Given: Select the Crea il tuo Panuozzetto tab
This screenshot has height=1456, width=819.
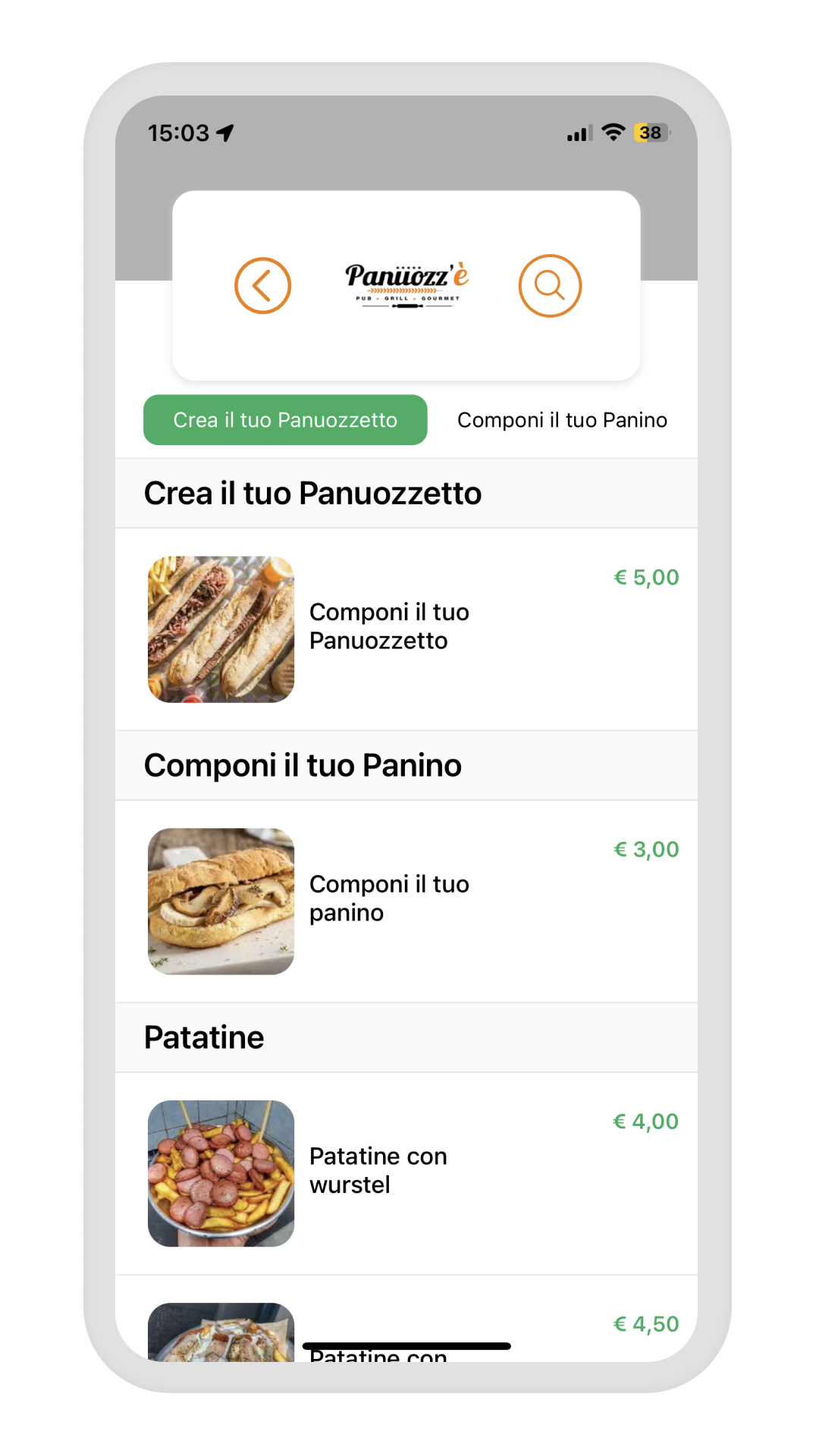Looking at the screenshot, I should coord(285,419).
